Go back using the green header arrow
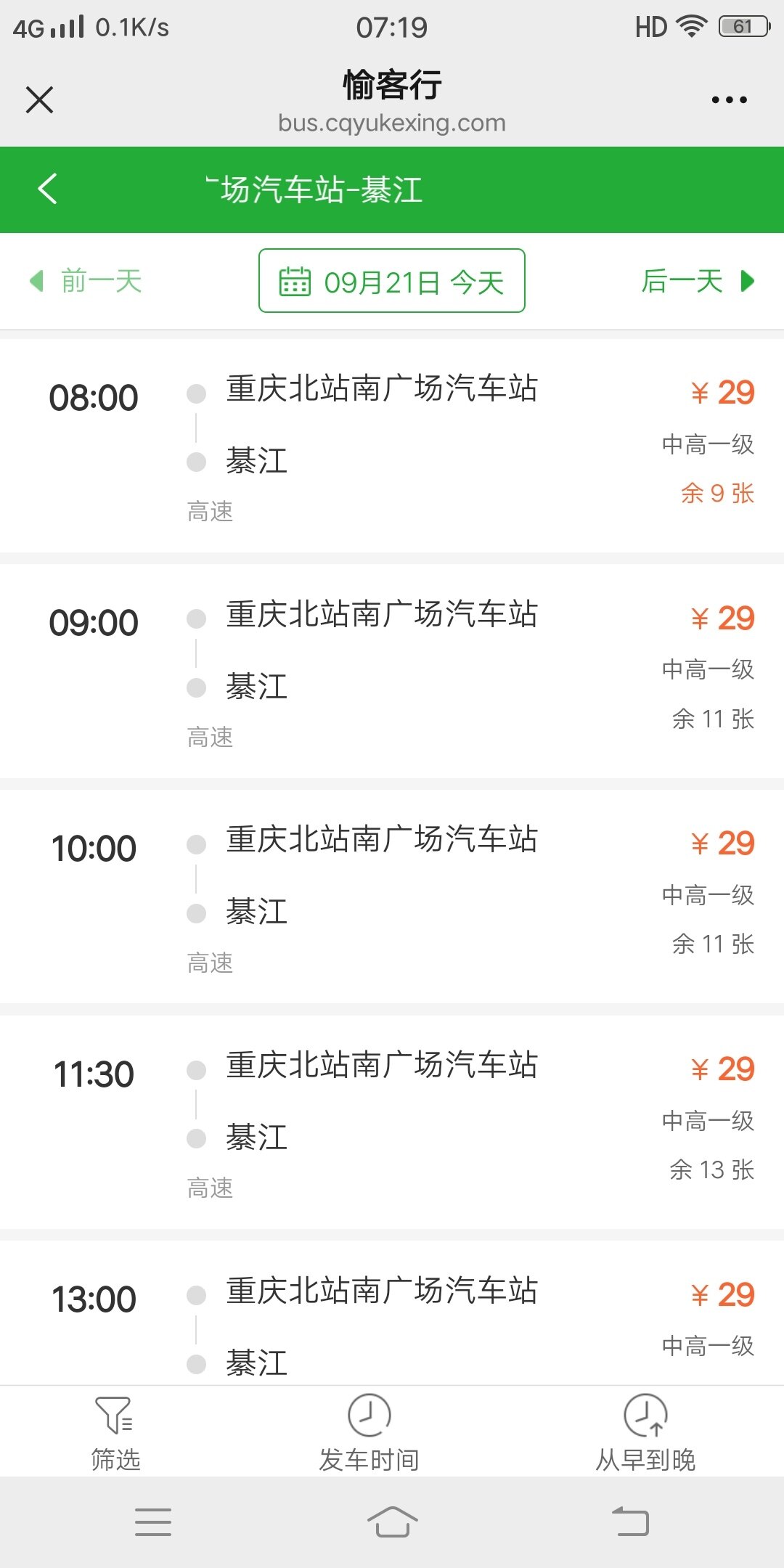Screen dimensions: 784x1568 [x=48, y=189]
